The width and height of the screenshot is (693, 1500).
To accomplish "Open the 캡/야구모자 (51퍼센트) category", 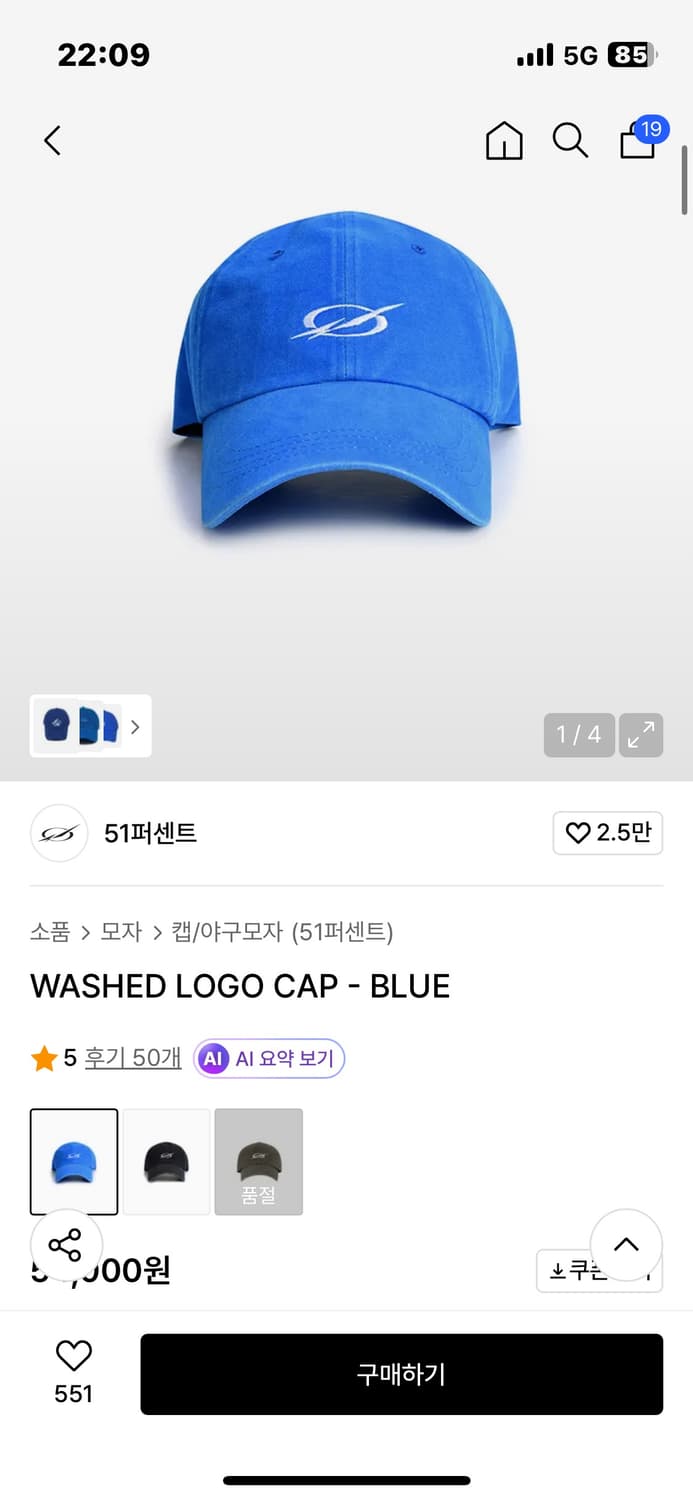I will 282,932.
